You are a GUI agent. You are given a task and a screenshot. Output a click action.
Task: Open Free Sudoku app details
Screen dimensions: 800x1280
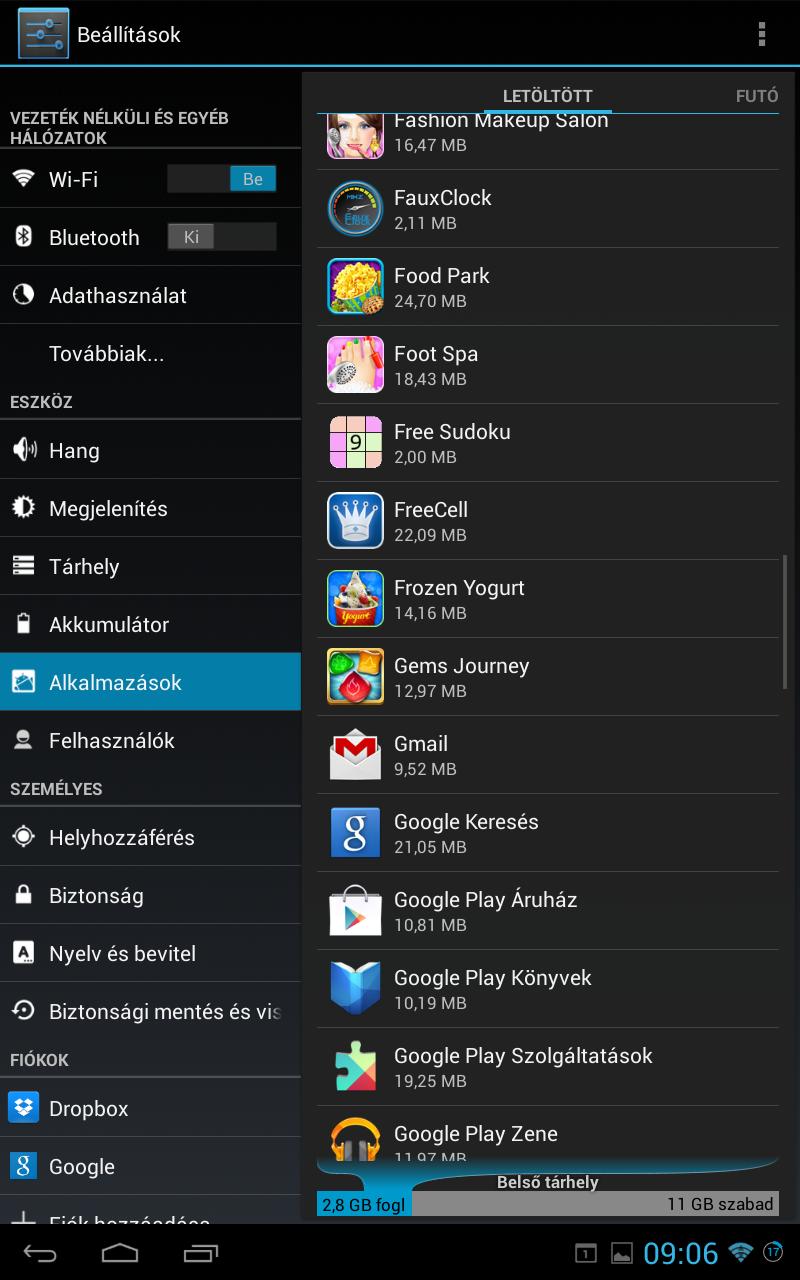[548, 443]
